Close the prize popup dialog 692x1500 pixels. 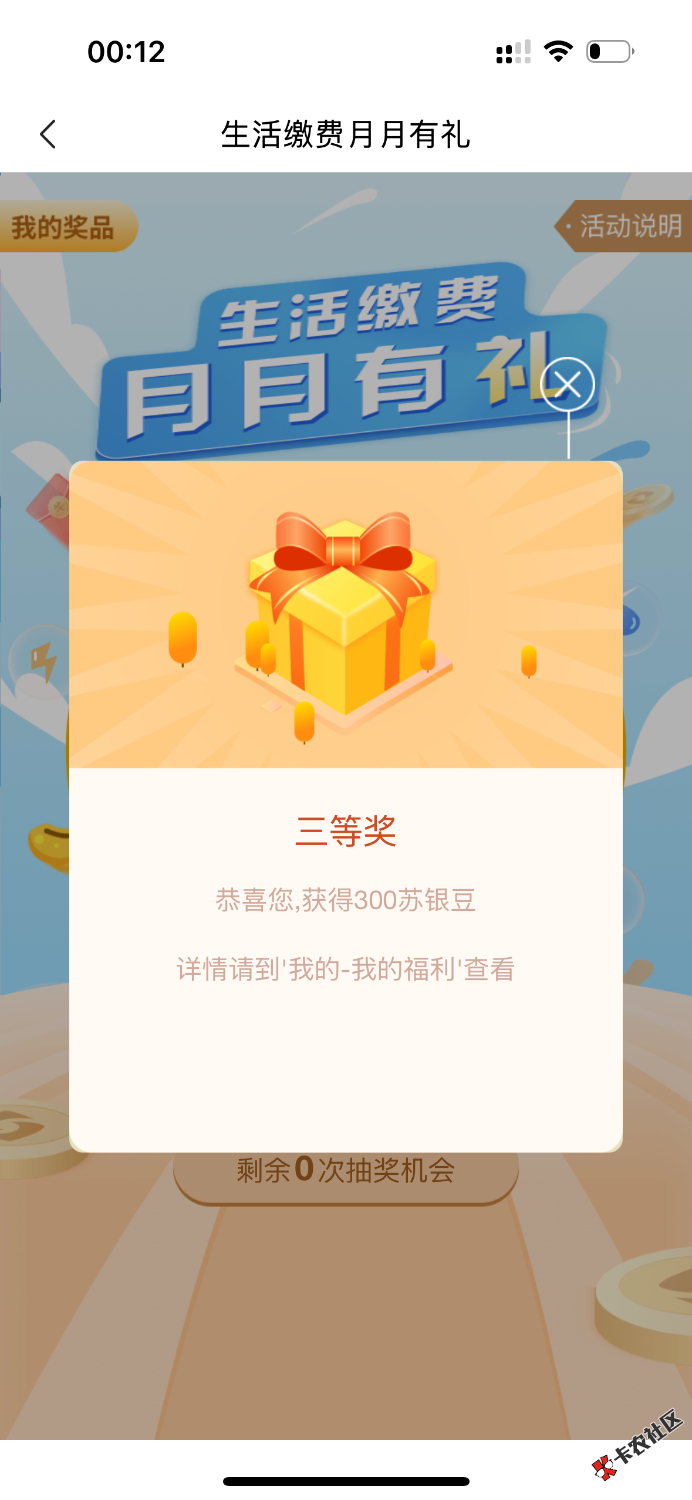coord(567,384)
